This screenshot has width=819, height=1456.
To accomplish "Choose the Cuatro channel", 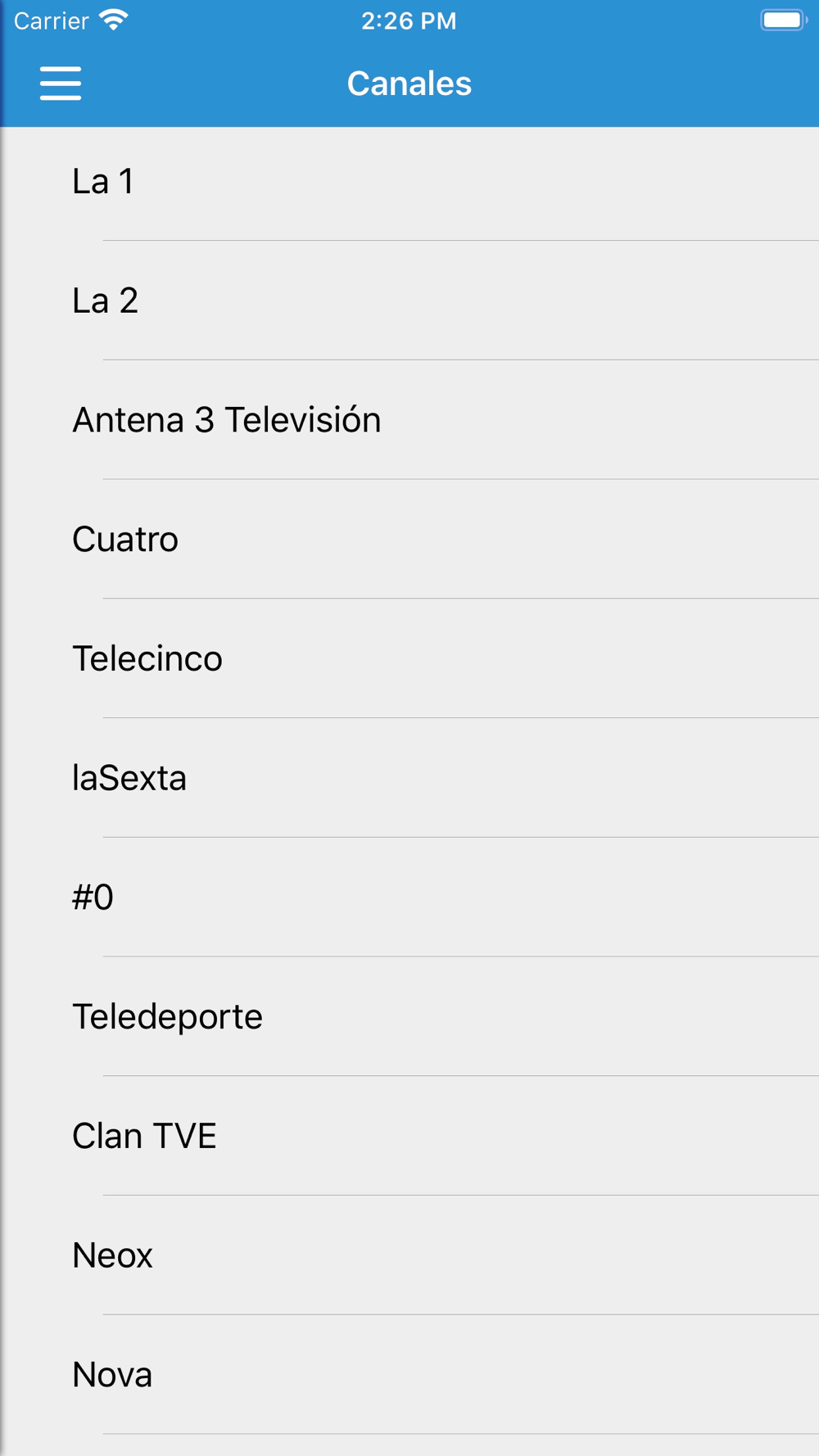I will tap(409, 539).
